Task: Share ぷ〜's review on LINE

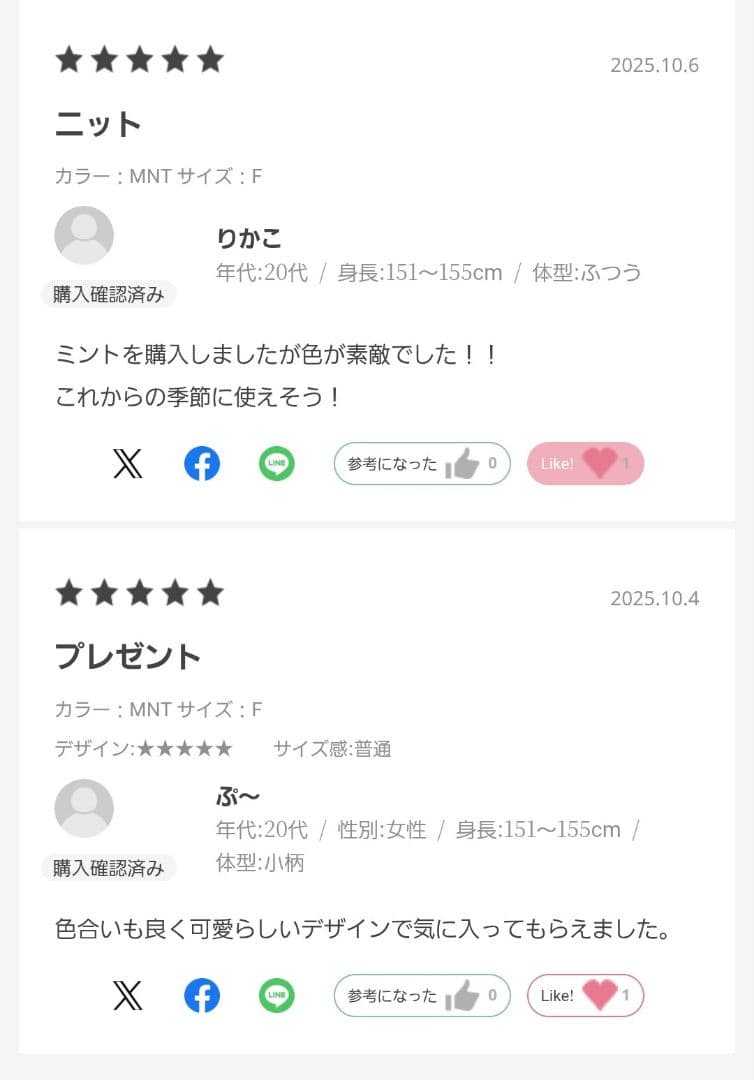Action: (x=277, y=996)
